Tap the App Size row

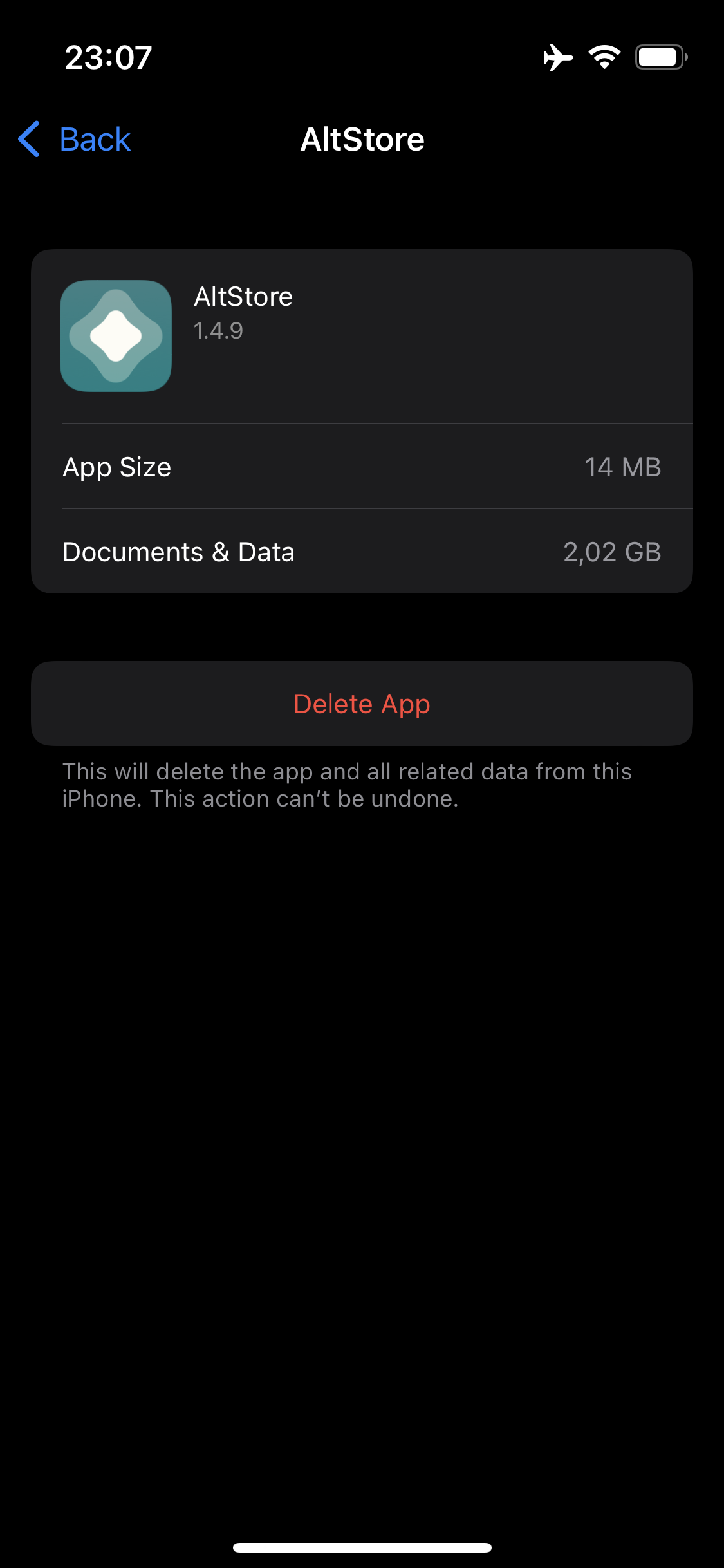(x=362, y=467)
